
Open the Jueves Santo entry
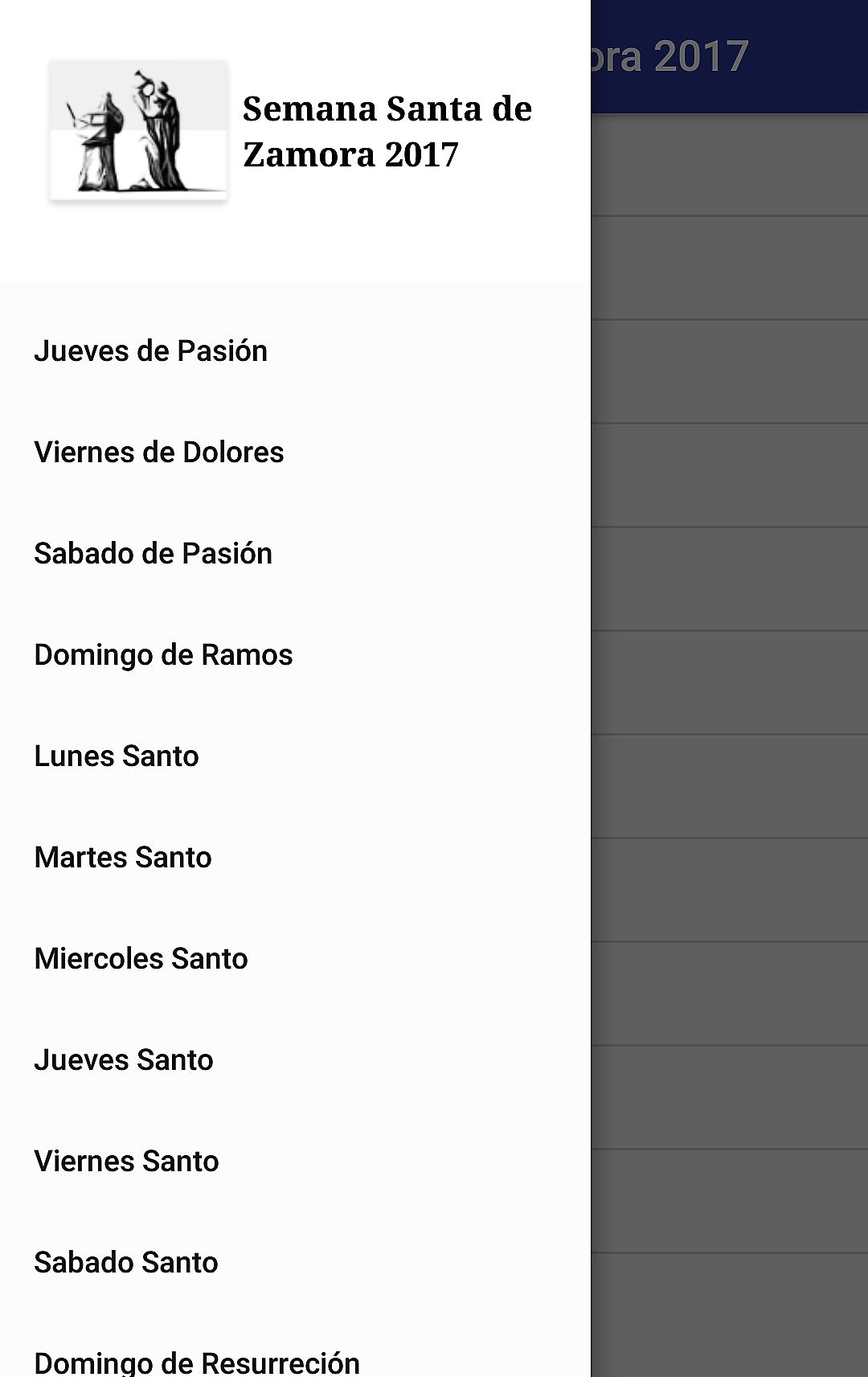click(x=123, y=1059)
